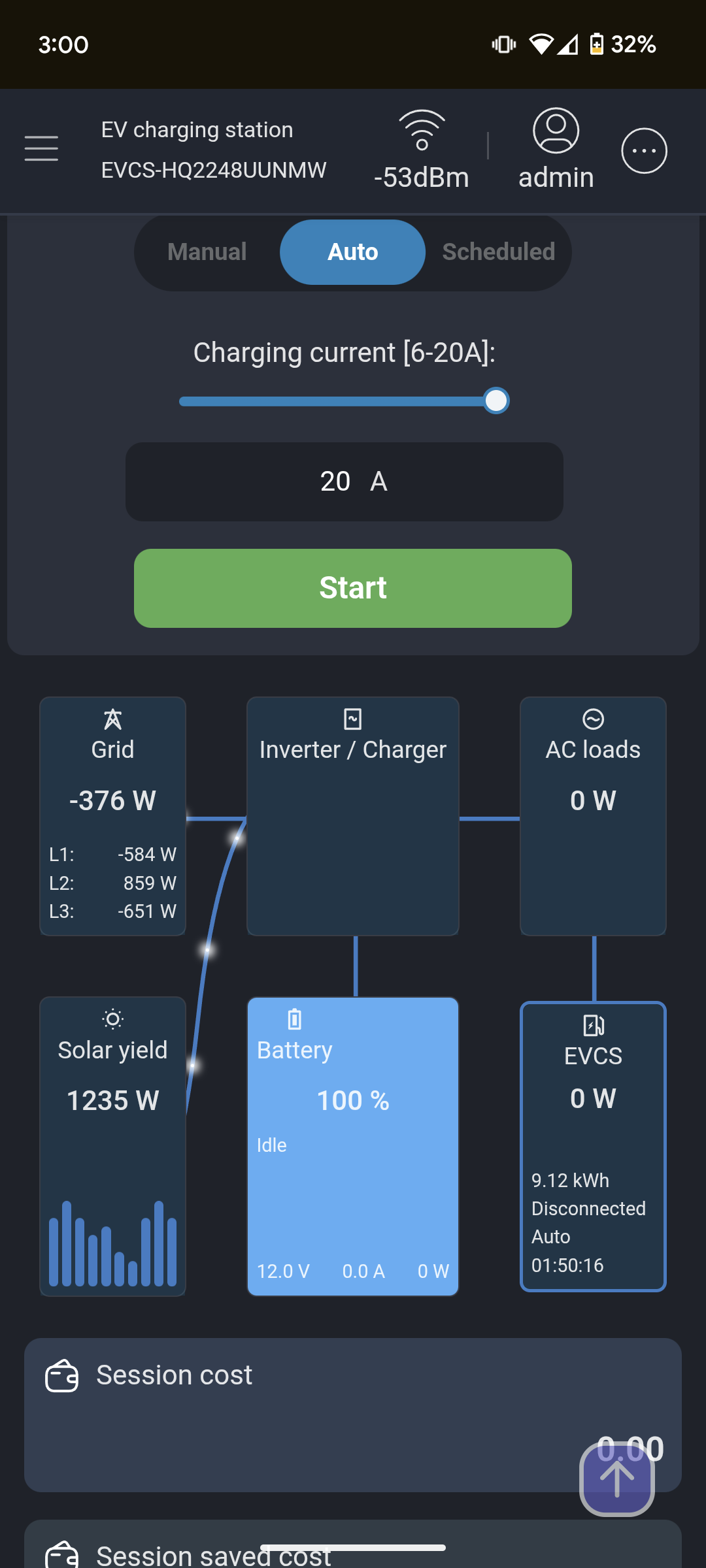
Task: Open the EVCS tile
Action: click(x=593, y=1146)
